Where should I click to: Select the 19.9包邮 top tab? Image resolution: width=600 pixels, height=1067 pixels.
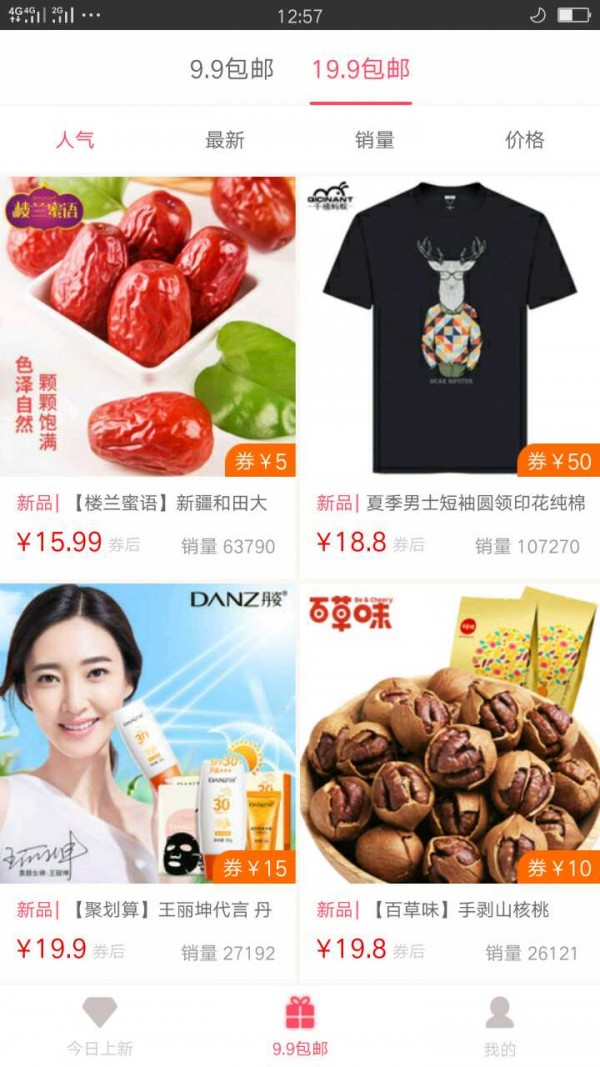click(360, 69)
